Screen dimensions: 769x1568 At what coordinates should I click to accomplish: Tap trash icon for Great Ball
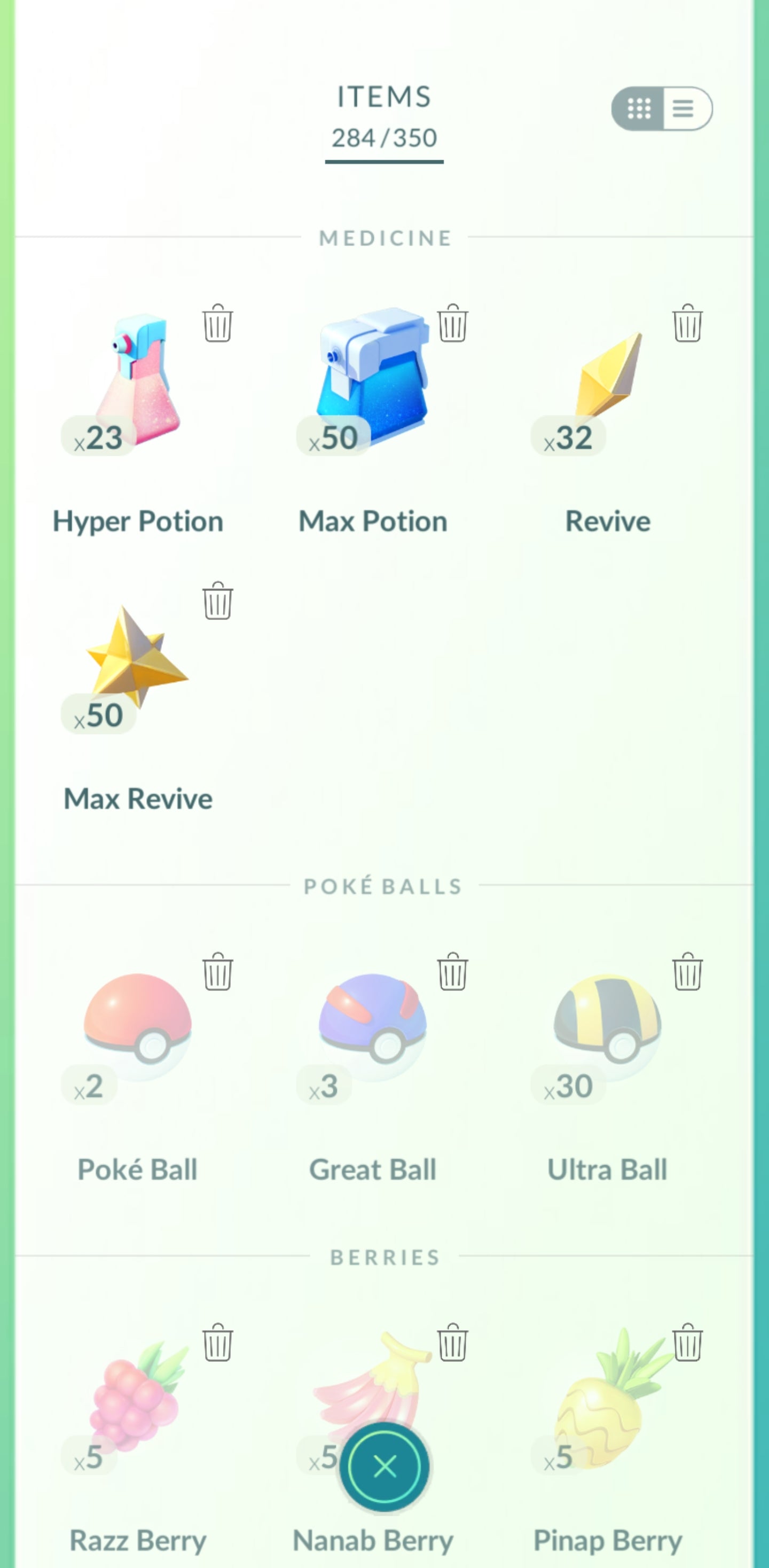click(x=453, y=972)
